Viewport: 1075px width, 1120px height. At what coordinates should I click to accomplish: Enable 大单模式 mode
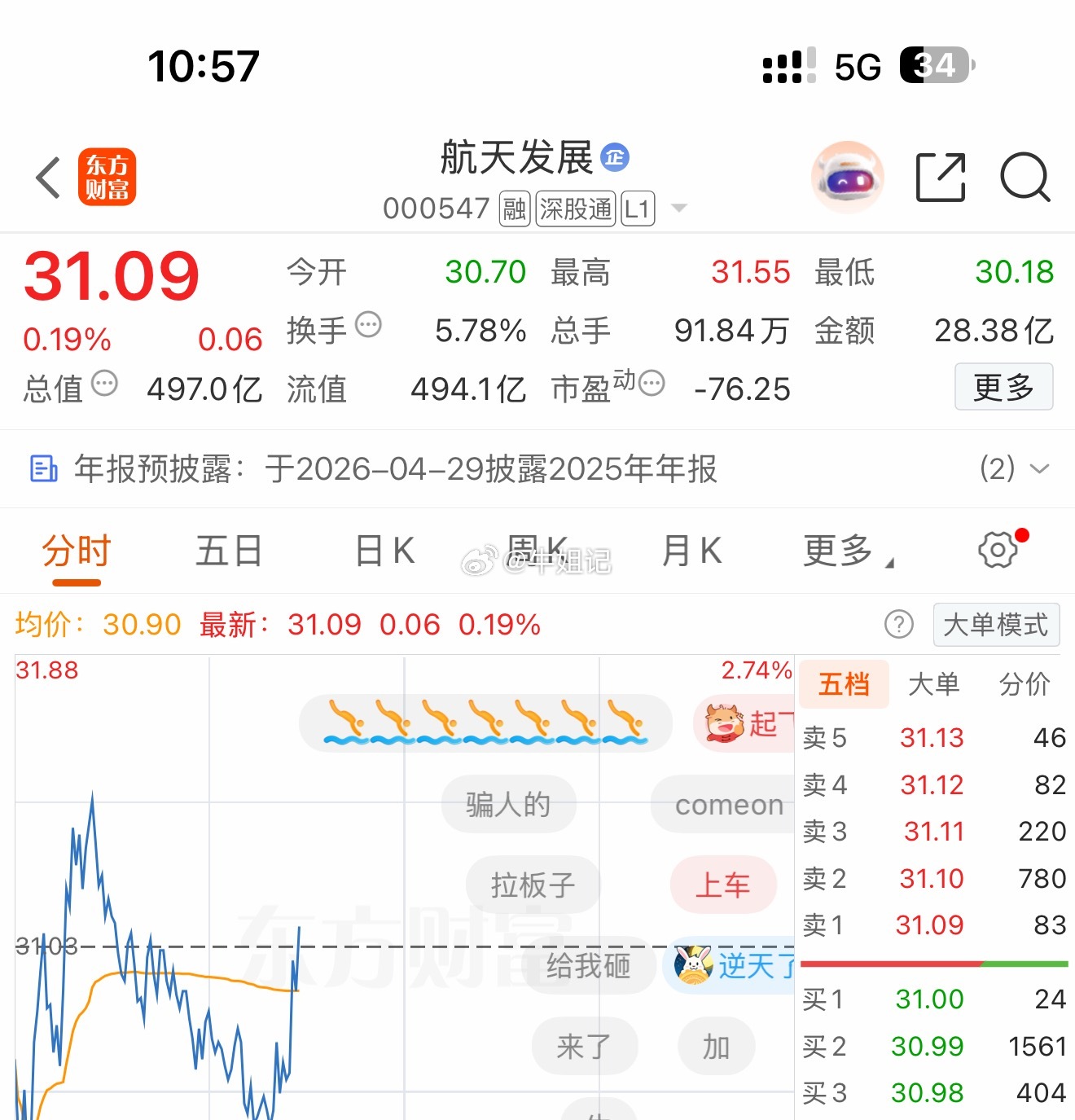pos(996,625)
